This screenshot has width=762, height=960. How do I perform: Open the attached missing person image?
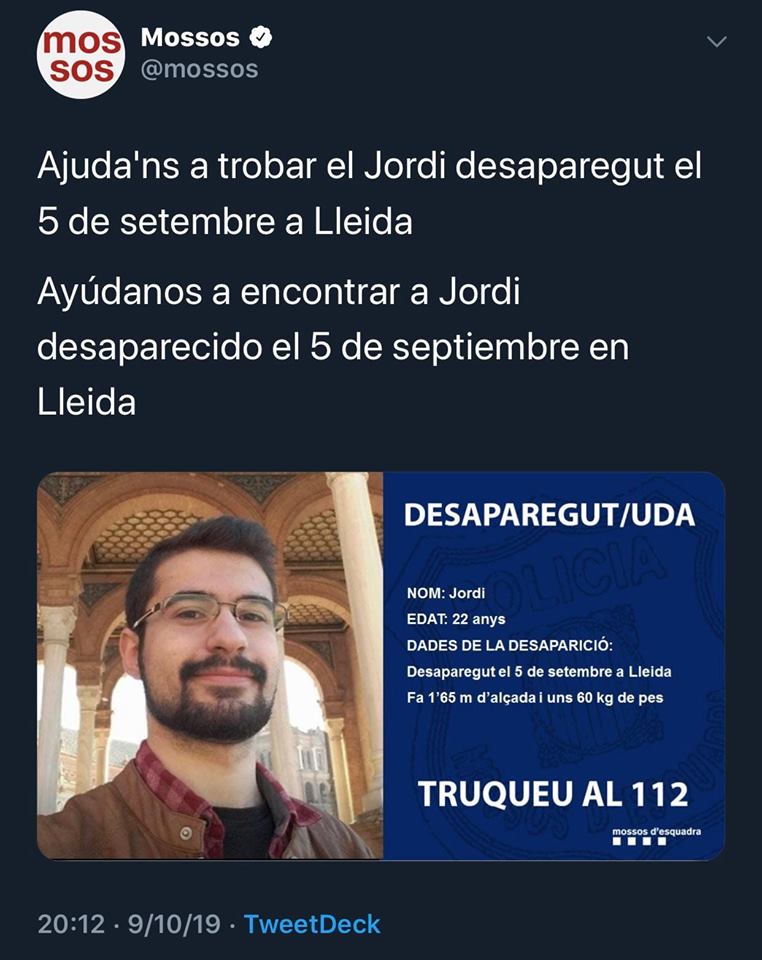click(381, 666)
